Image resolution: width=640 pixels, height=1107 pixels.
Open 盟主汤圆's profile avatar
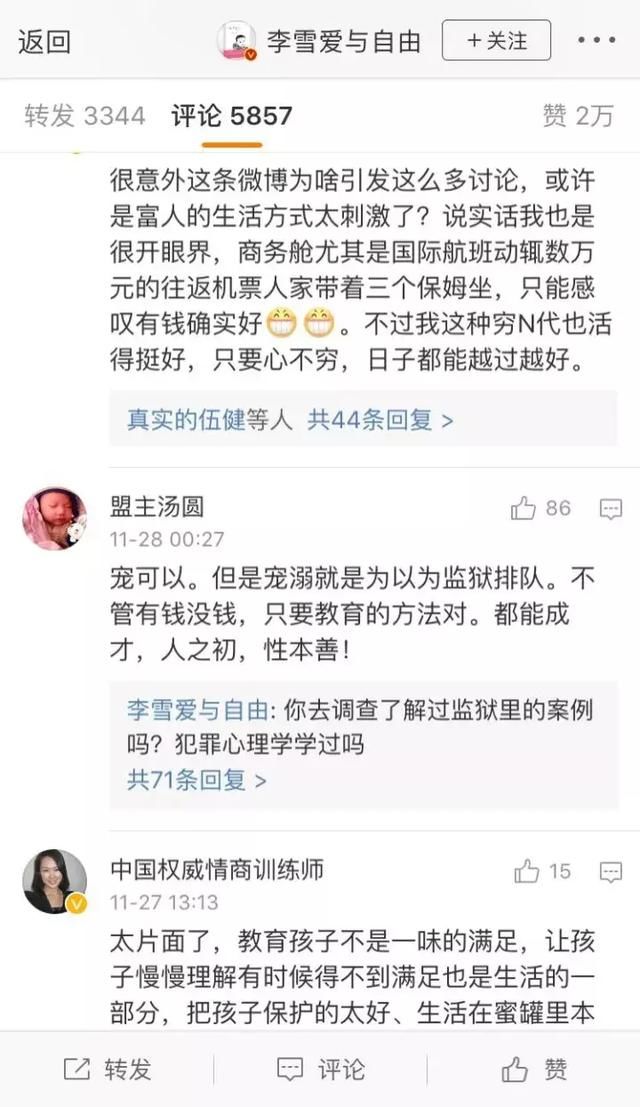point(54,518)
